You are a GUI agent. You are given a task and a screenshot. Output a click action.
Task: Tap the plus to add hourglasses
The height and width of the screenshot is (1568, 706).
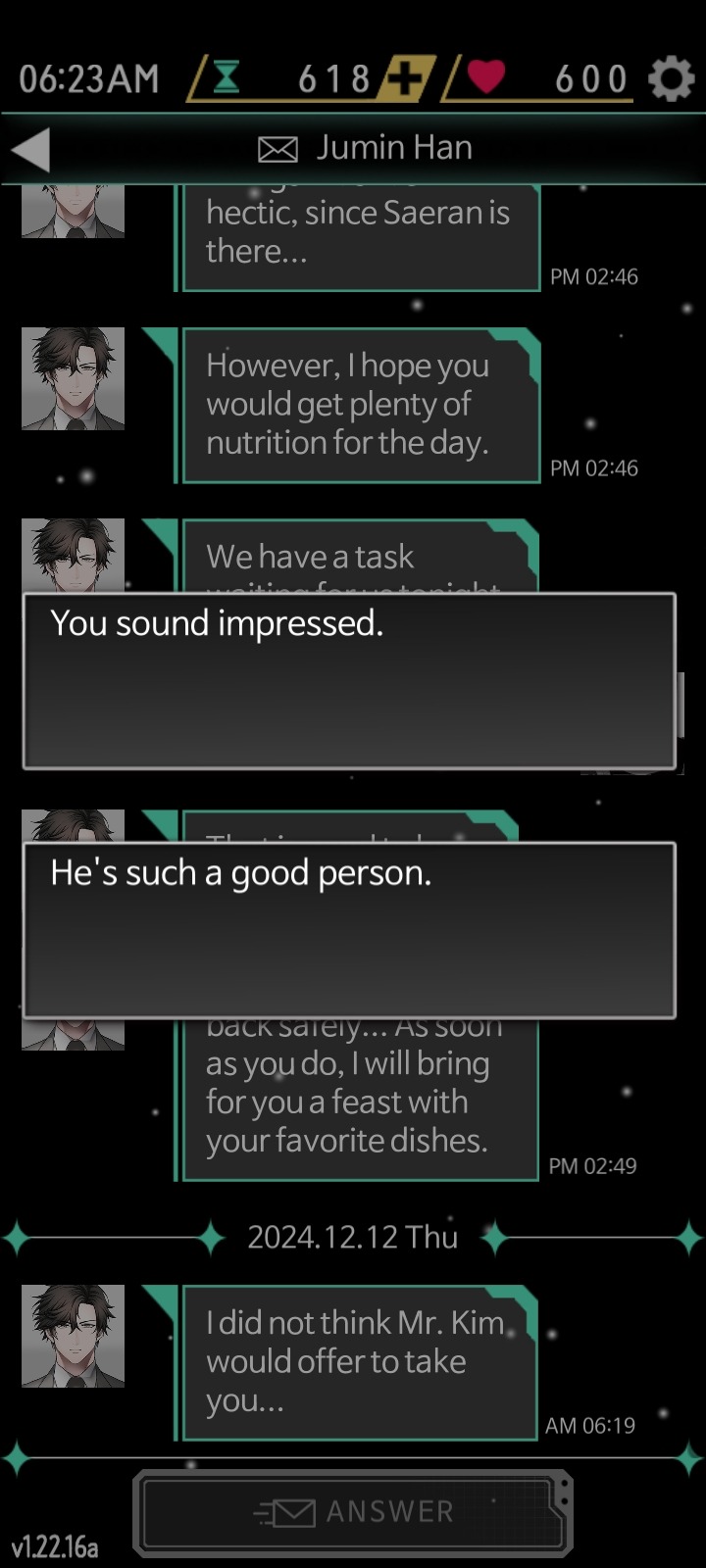pos(403,78)
